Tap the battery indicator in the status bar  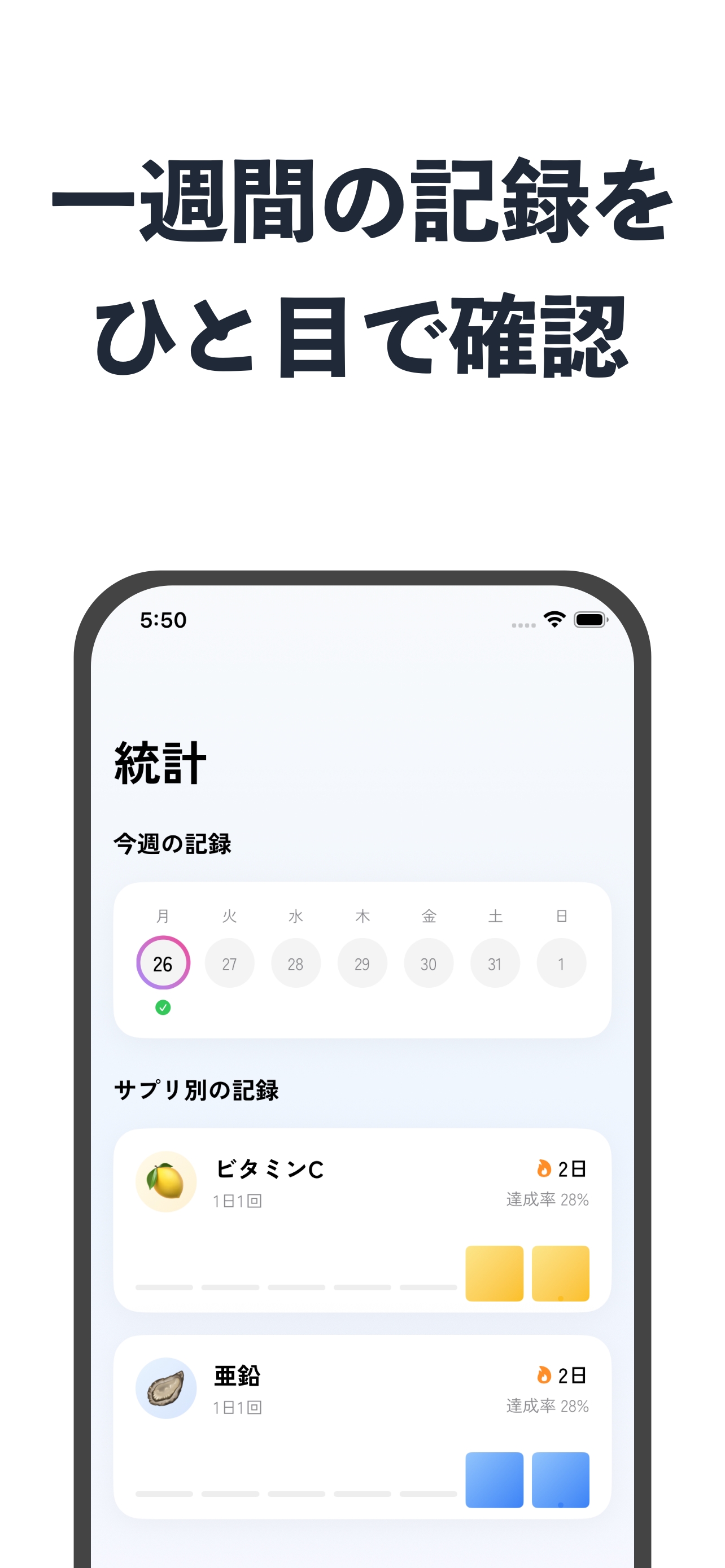coord(589,619)
